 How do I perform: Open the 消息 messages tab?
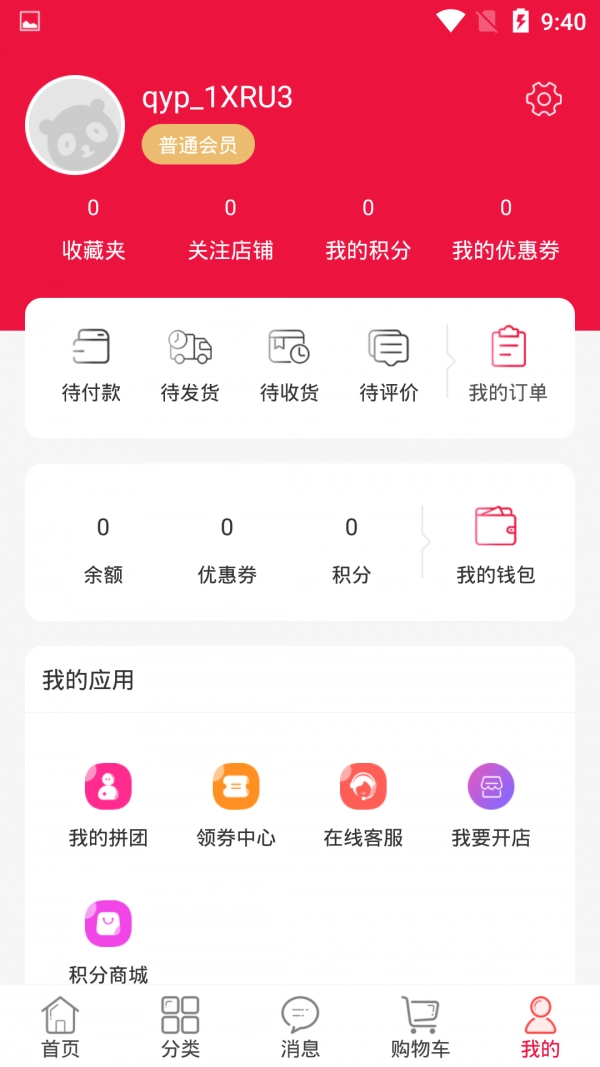(300, 1027)
